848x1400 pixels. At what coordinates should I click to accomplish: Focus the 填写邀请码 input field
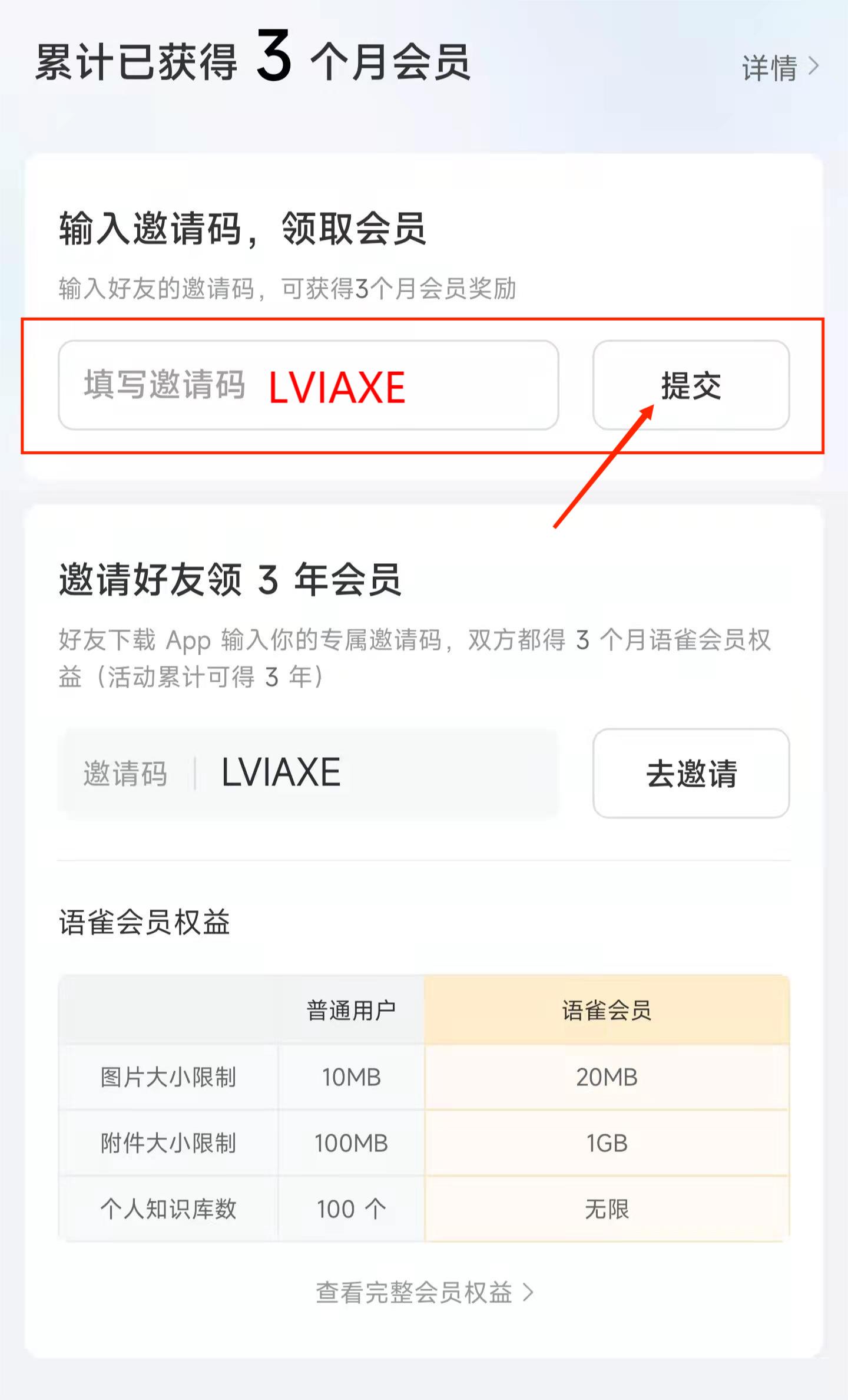point(308,385)
